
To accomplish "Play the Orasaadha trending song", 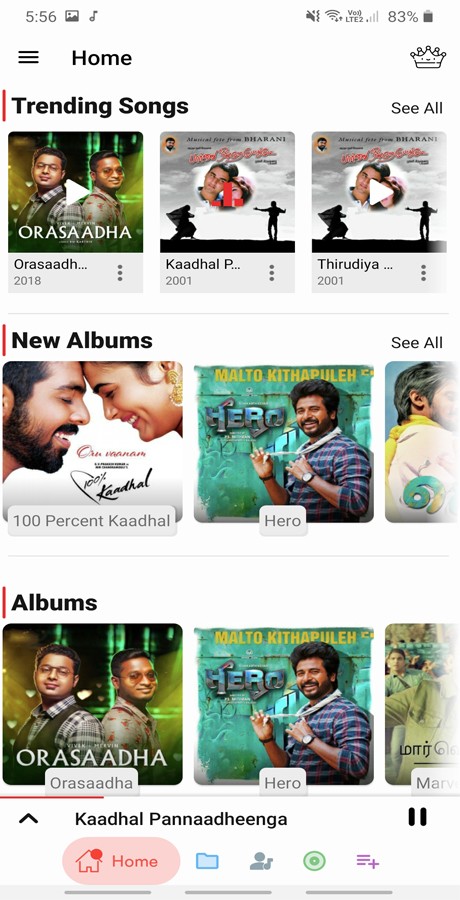I will [x=76, y=192].
